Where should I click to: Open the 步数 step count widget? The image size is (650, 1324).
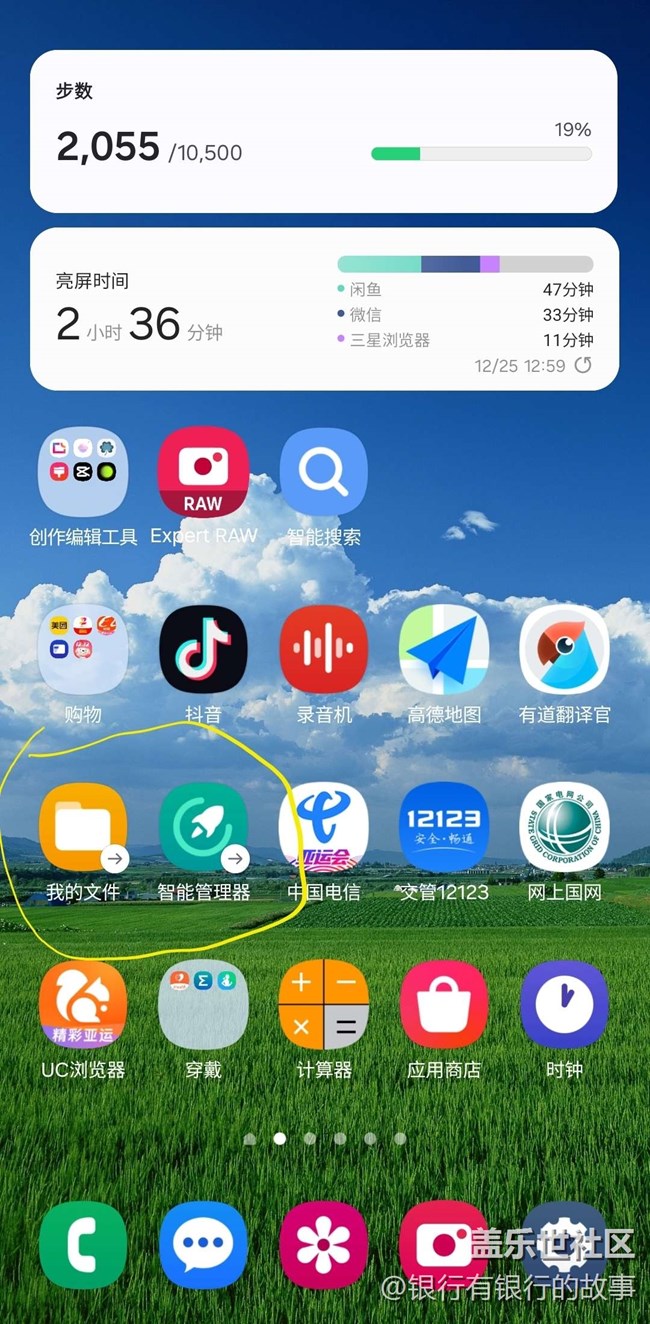[x=323, y=131]
